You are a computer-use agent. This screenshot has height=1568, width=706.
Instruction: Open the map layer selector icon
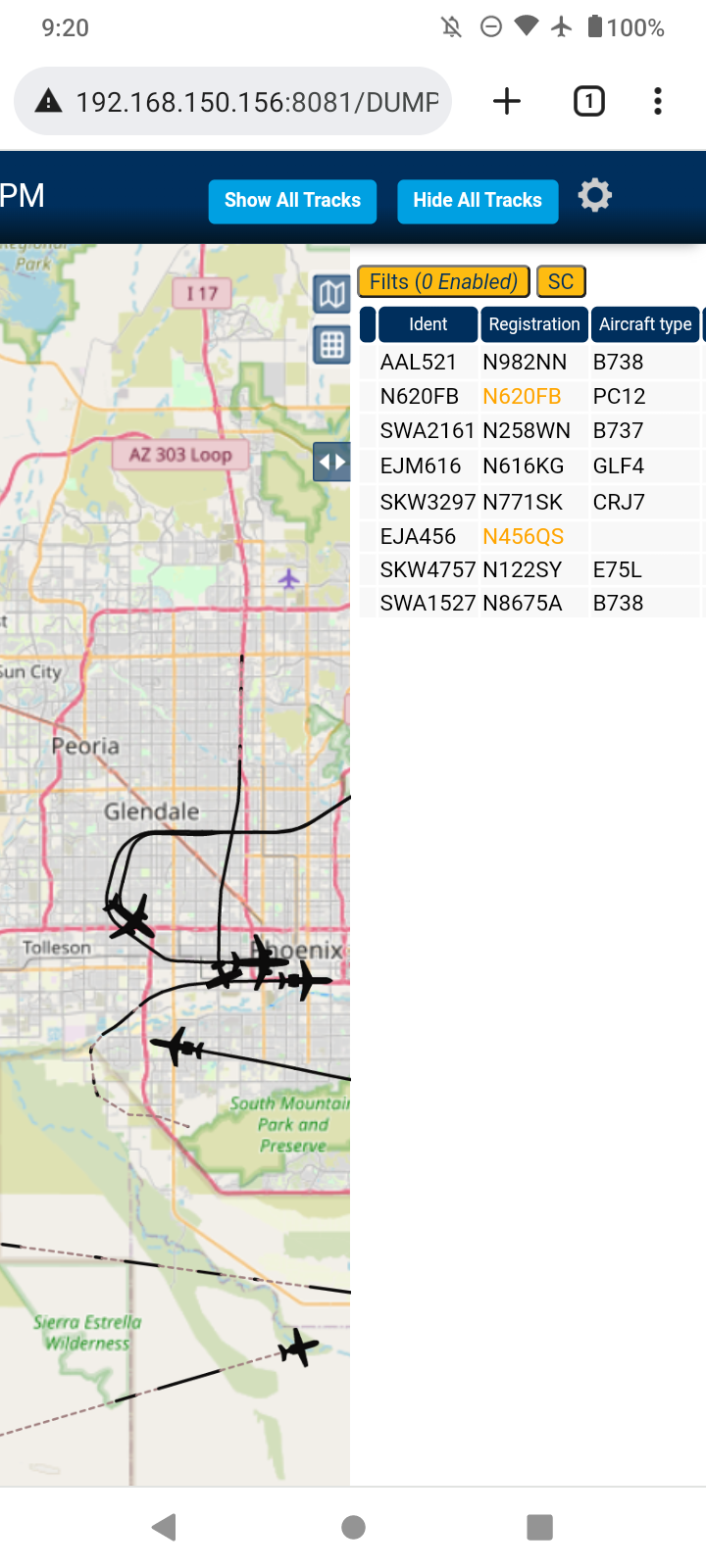(x=331, y=294)
